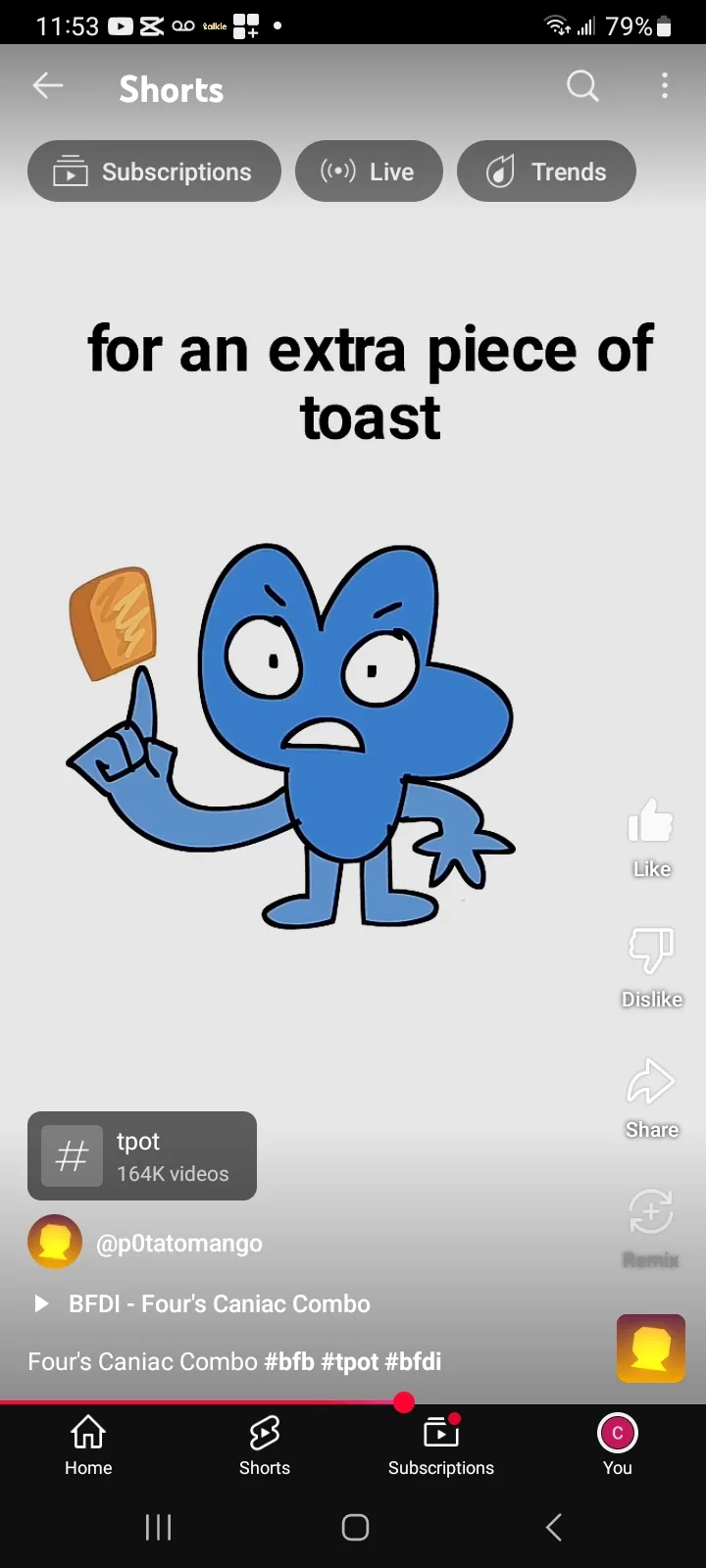
Task: Open the sound thumbnail above the progress bar
Action: point(651,1348)
